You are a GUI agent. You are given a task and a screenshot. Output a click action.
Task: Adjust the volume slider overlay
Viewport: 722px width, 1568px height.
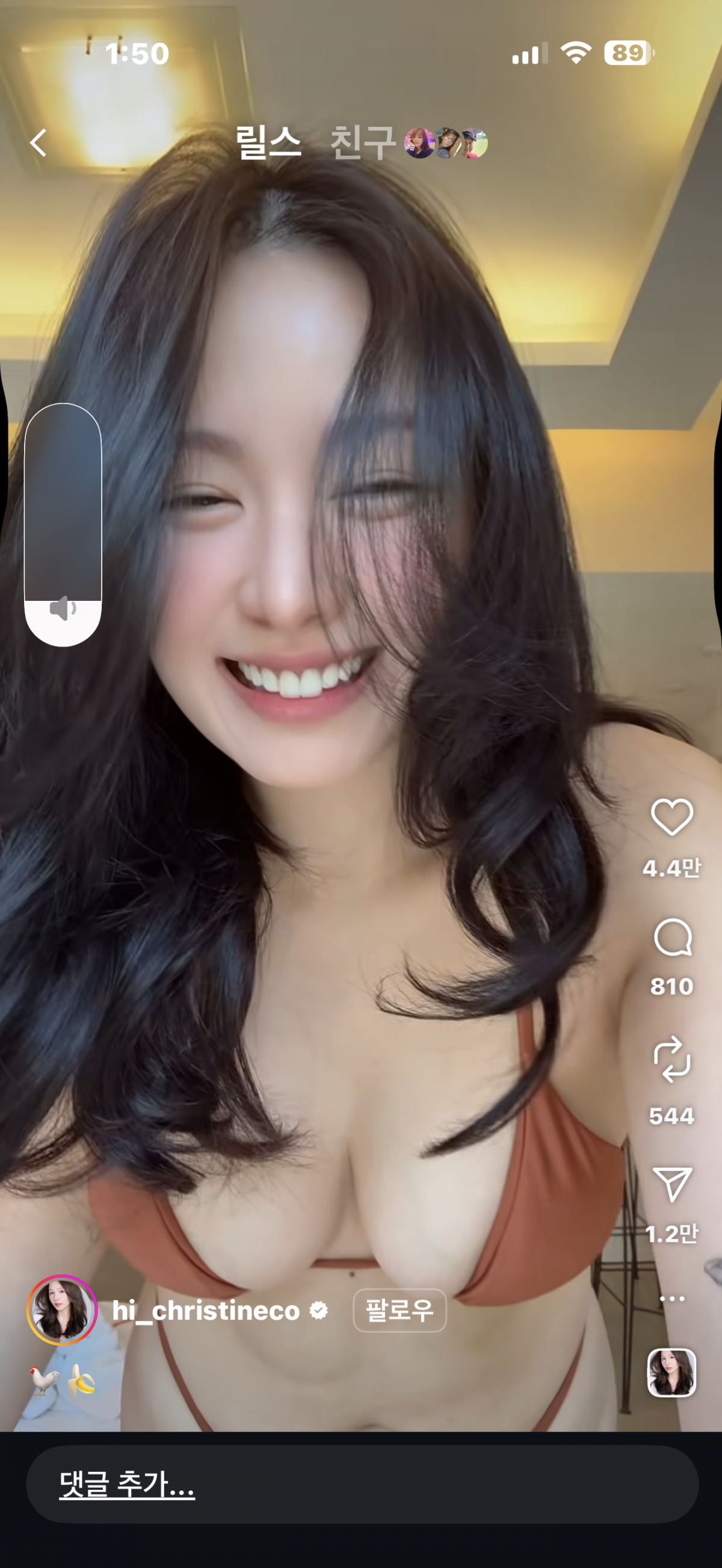click(63, 524)
